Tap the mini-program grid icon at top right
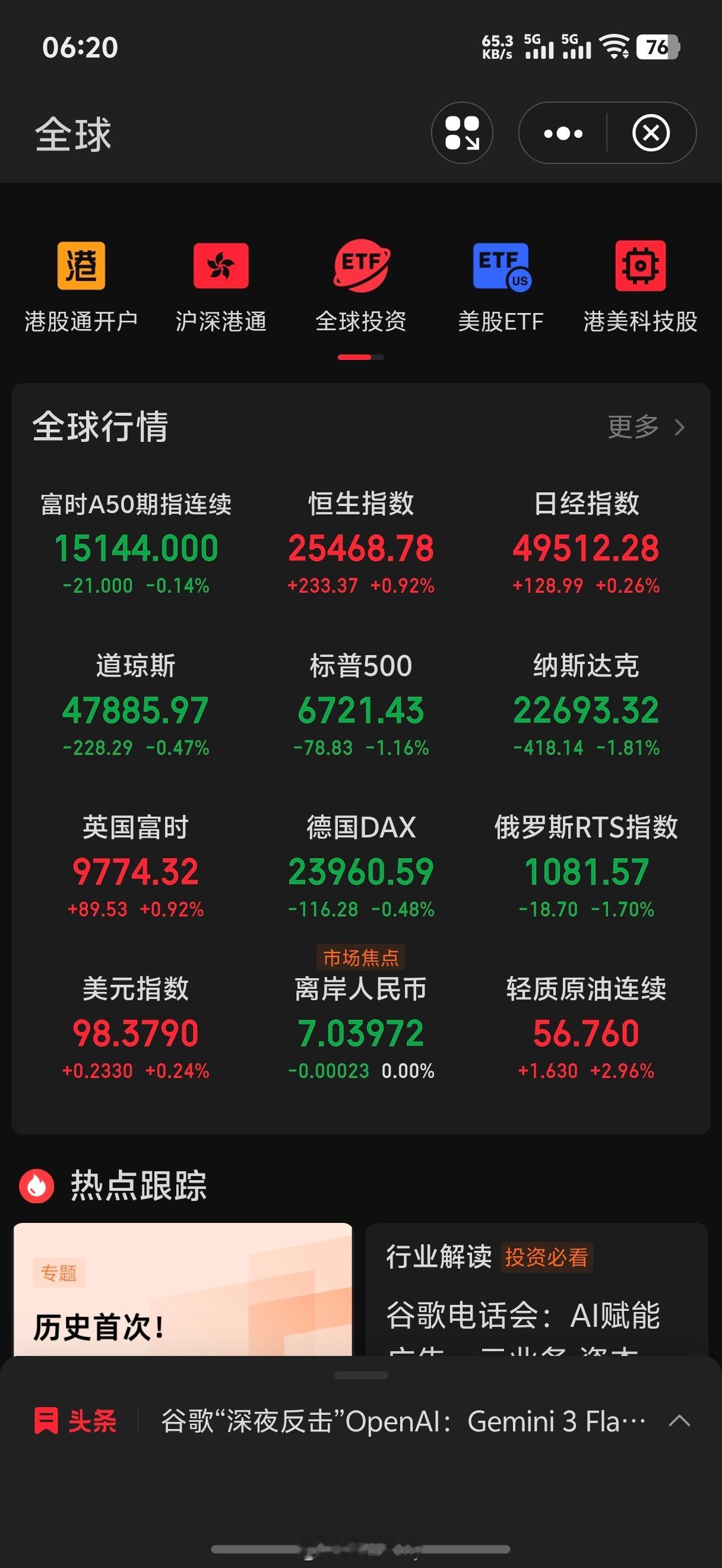 pos(464,132)
